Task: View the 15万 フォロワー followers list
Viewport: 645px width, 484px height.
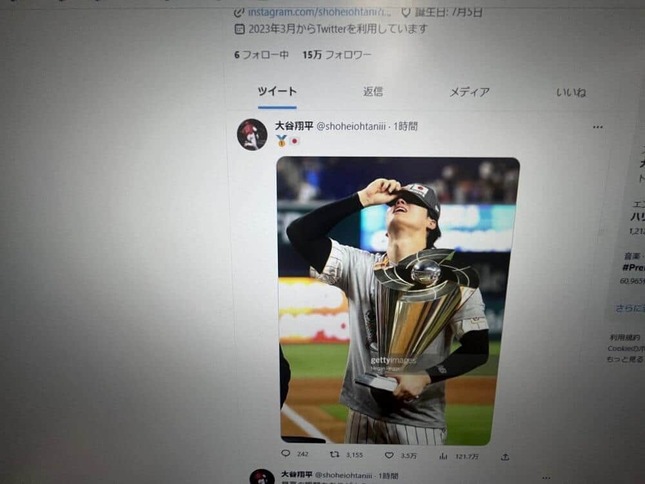Action: pos(336,55)
